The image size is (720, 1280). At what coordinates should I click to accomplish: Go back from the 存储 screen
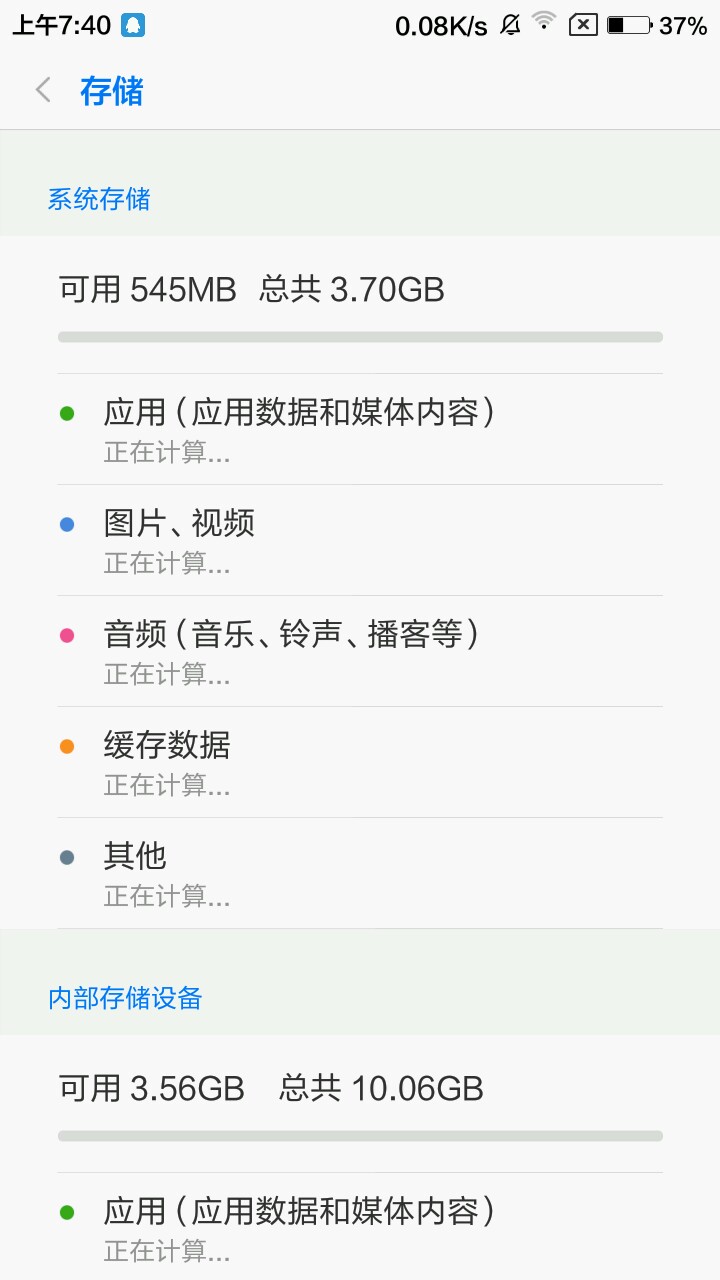(43, 91)
